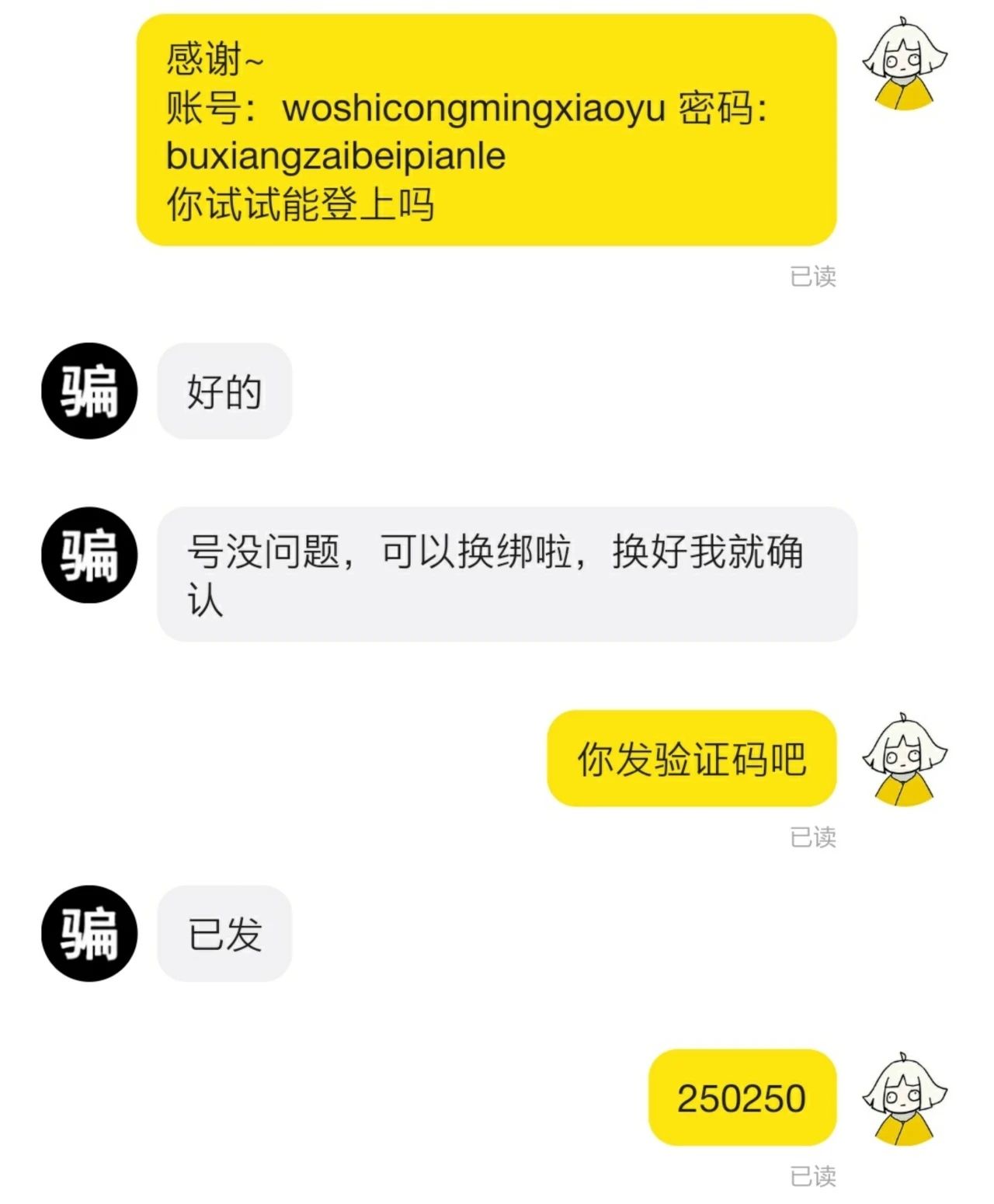Image resolution: width=994 pixels, height=1204 pixels.
Task: Tap the girl avatar beside the 感谢~ account message
Action: 905,62
